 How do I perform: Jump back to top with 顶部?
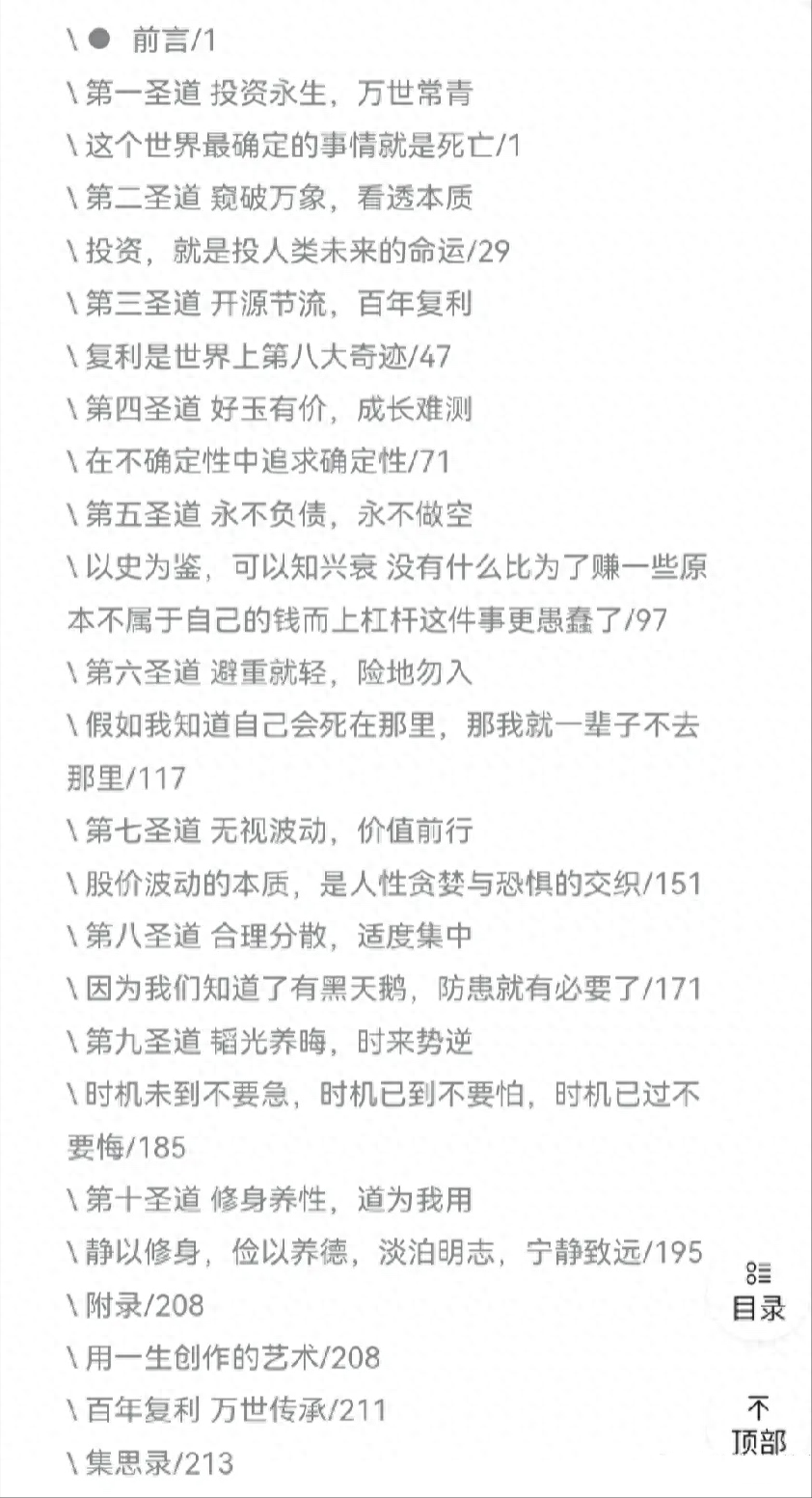click(759, 1426)
